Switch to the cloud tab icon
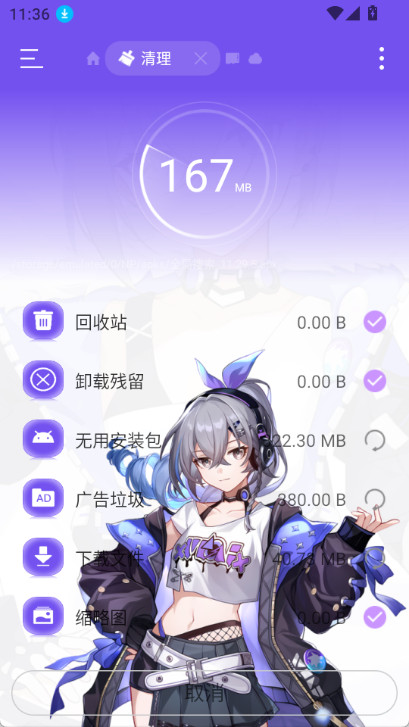This screenshot has width=409, height=727. tap(255, 58)
